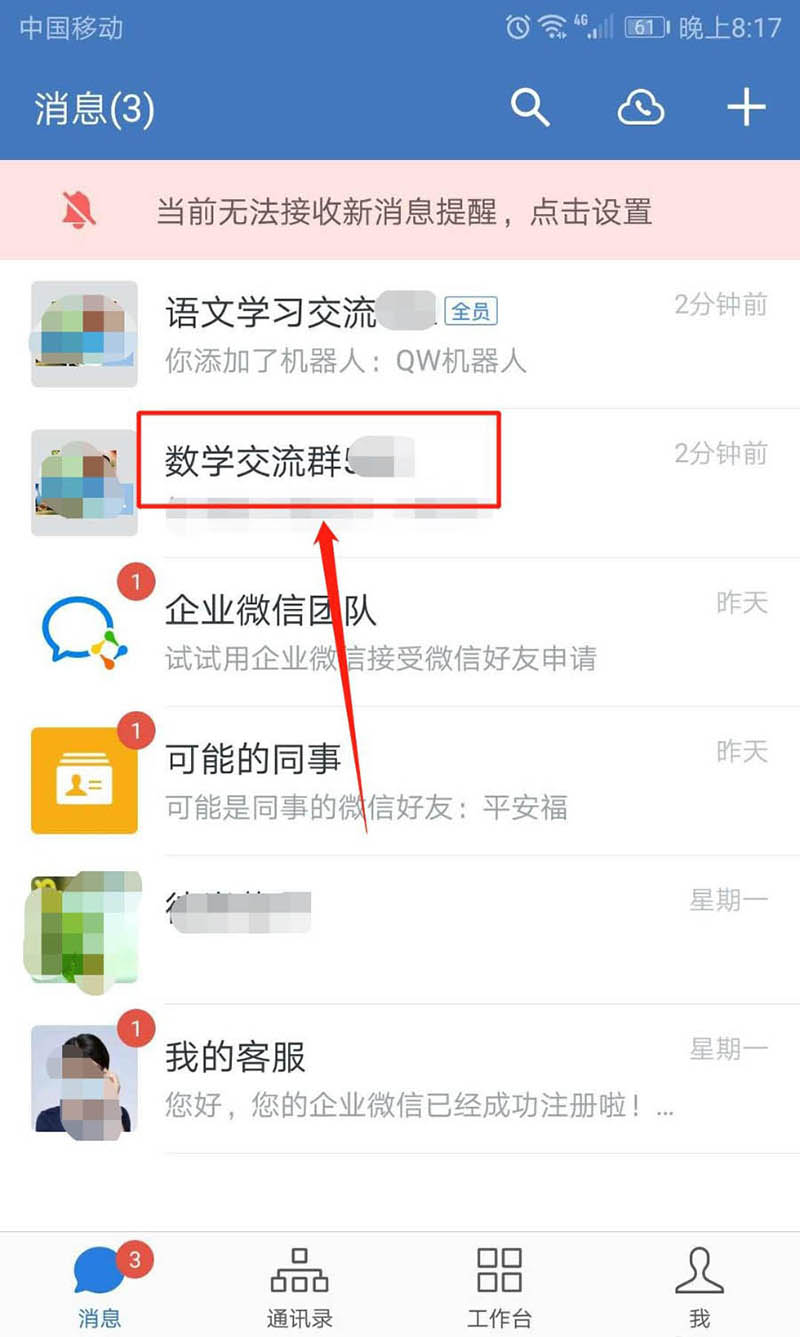Tap the 通讯录 contacts icon
This screenshot has width=800, height=1337.
pos(299,1283)
